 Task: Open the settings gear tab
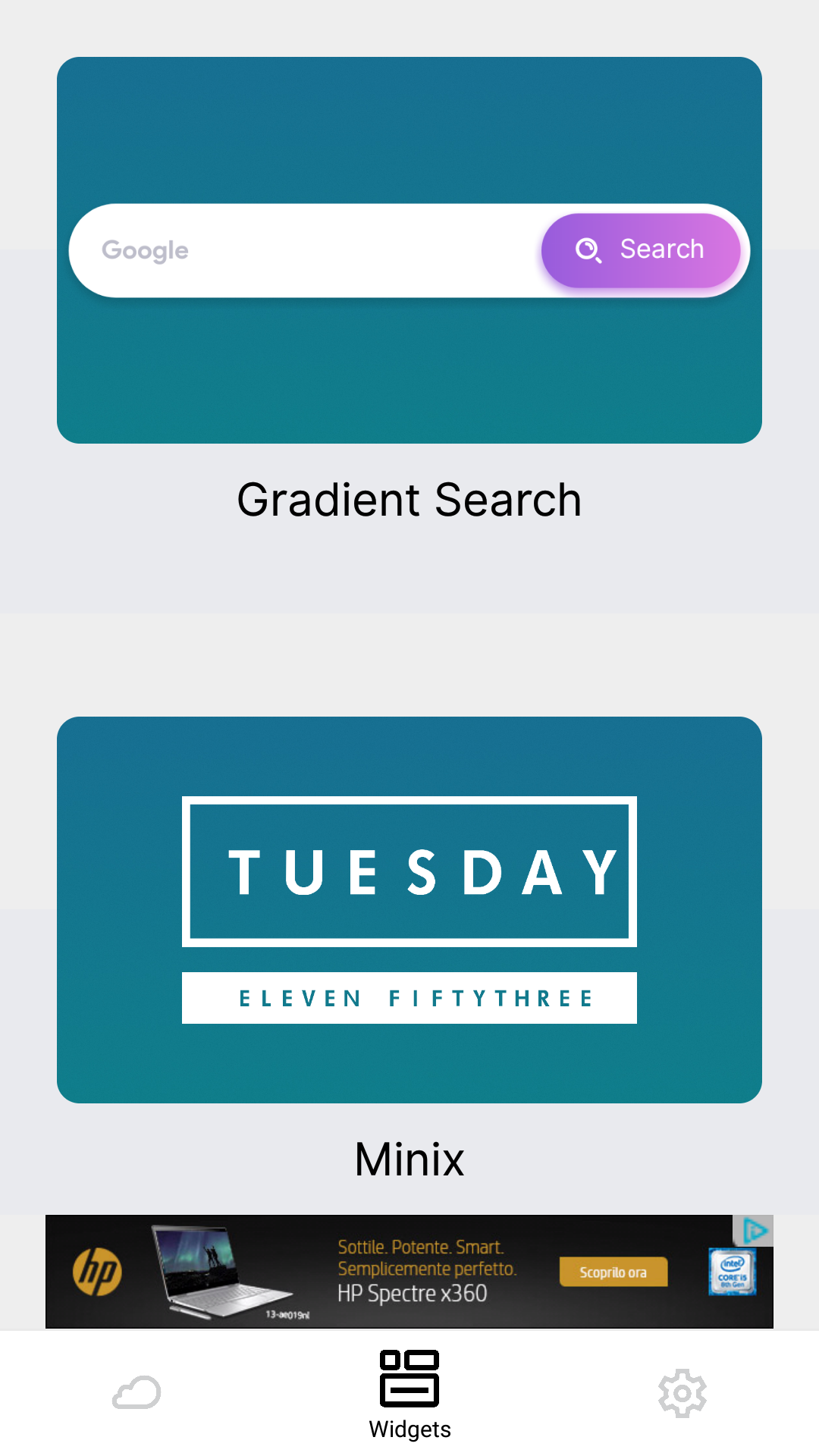pos(682,1393)
